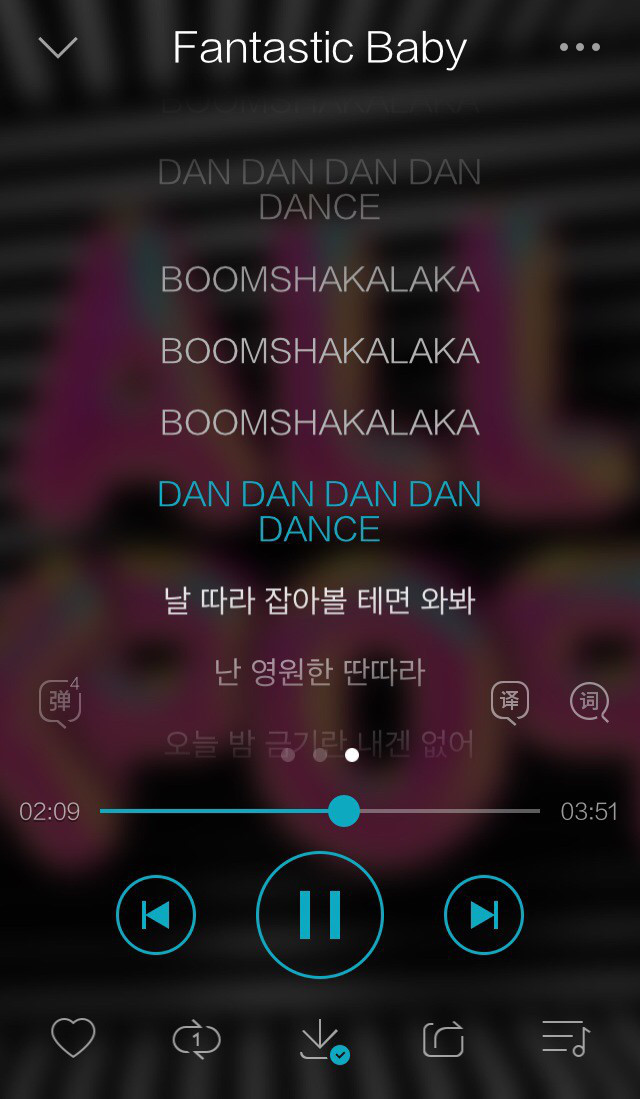The width and height of the screenshot is (640, 1099).
Task: Like this song with the heart icon
Action: tap(73, 1038)
